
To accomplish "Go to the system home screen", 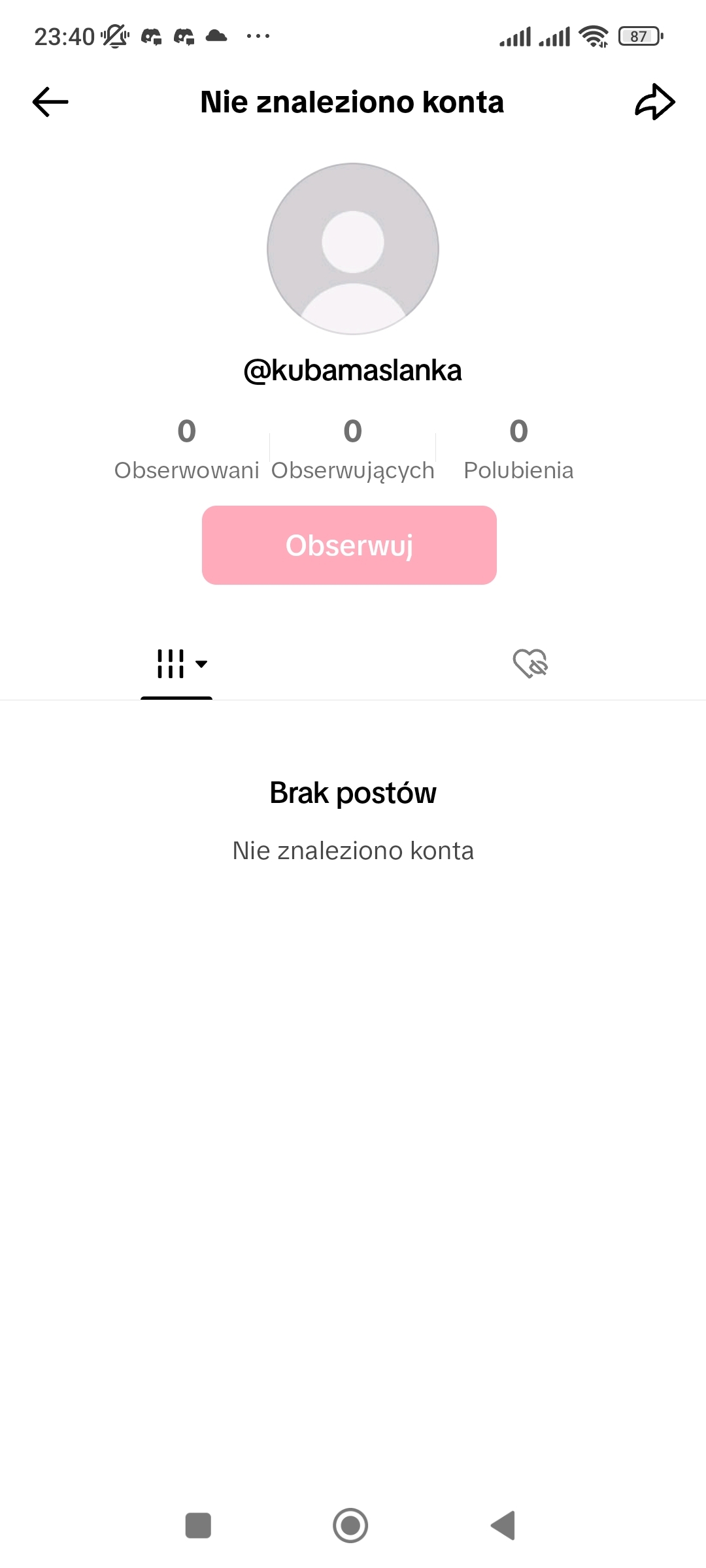I will click(350, 1526).
